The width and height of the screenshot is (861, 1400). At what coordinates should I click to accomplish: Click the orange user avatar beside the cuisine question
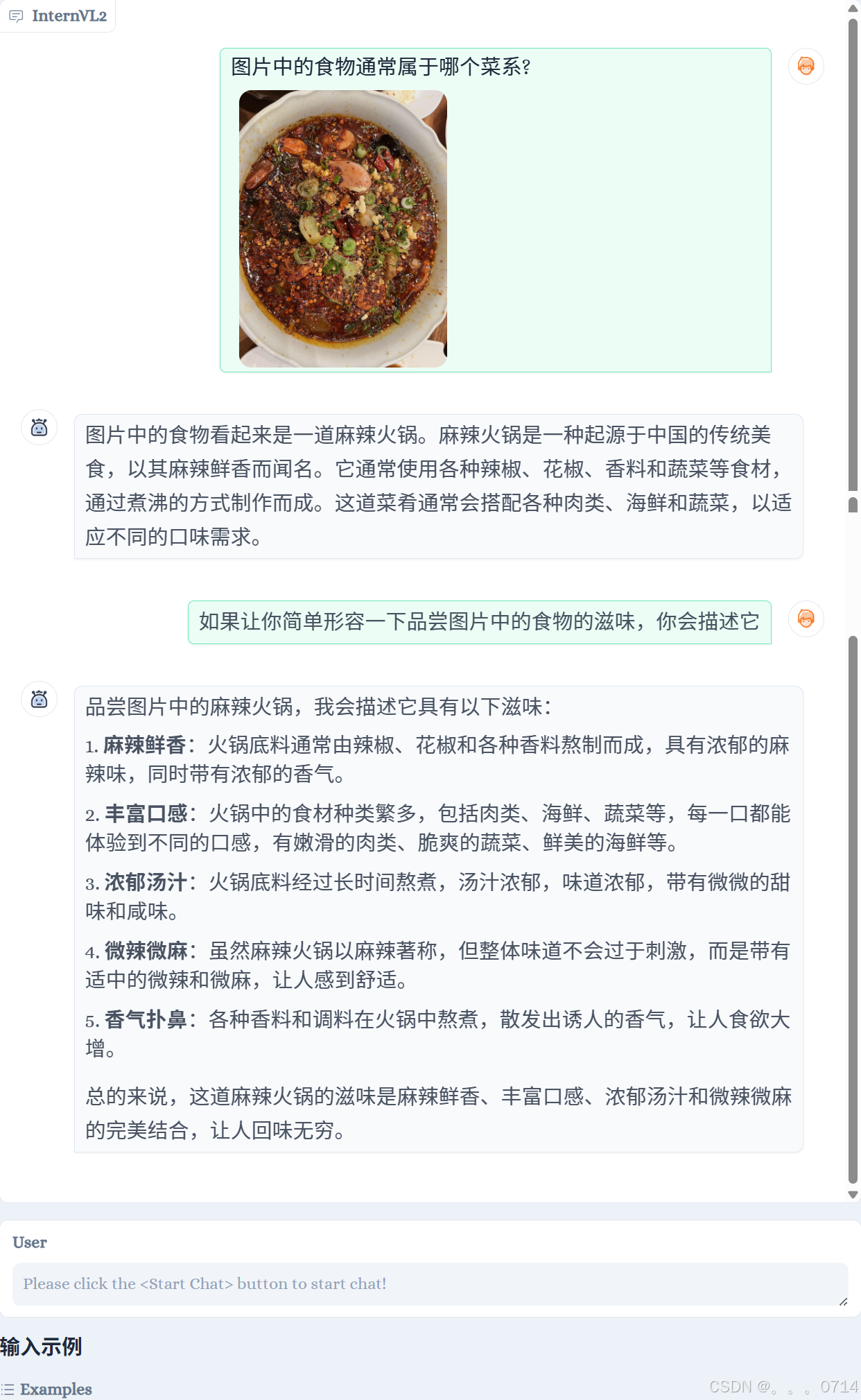tap(805, 66)
